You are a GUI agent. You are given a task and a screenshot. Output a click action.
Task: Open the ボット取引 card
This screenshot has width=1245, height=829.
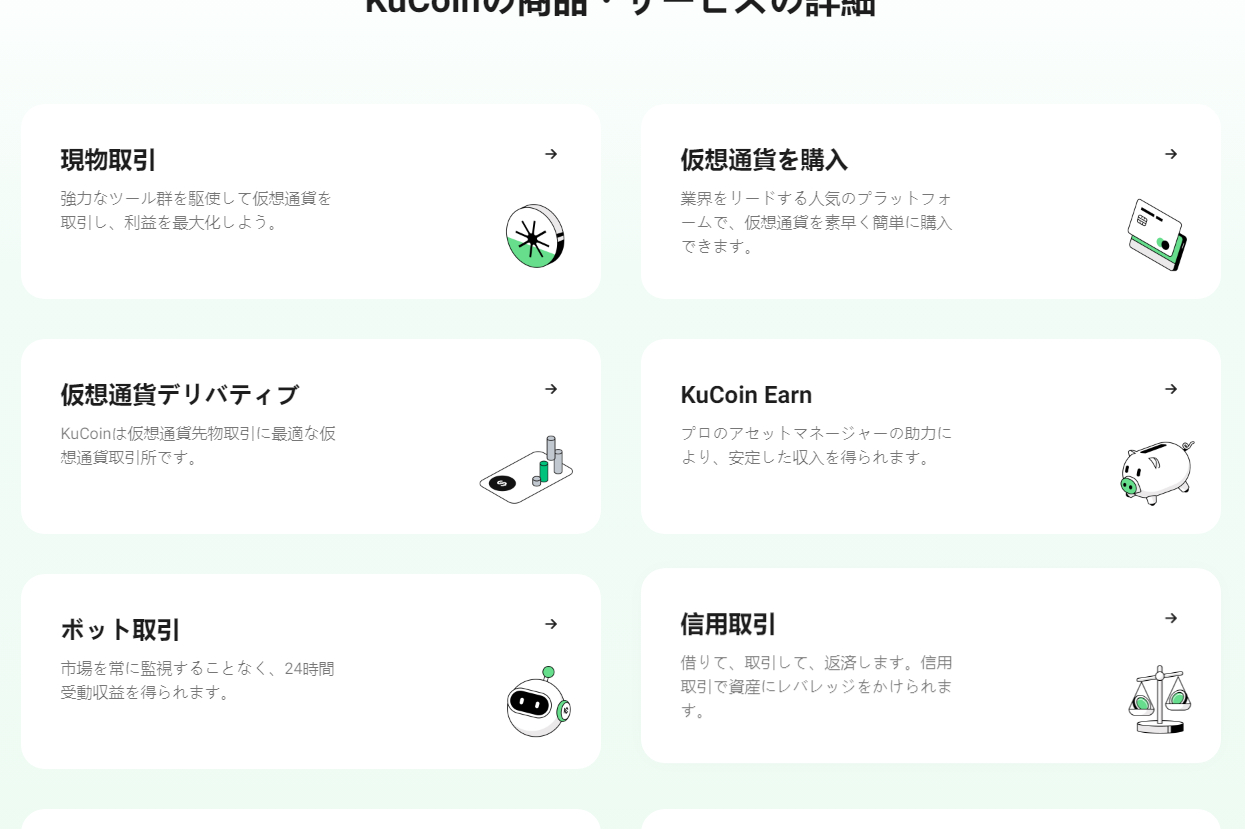(x=310, y=671)
